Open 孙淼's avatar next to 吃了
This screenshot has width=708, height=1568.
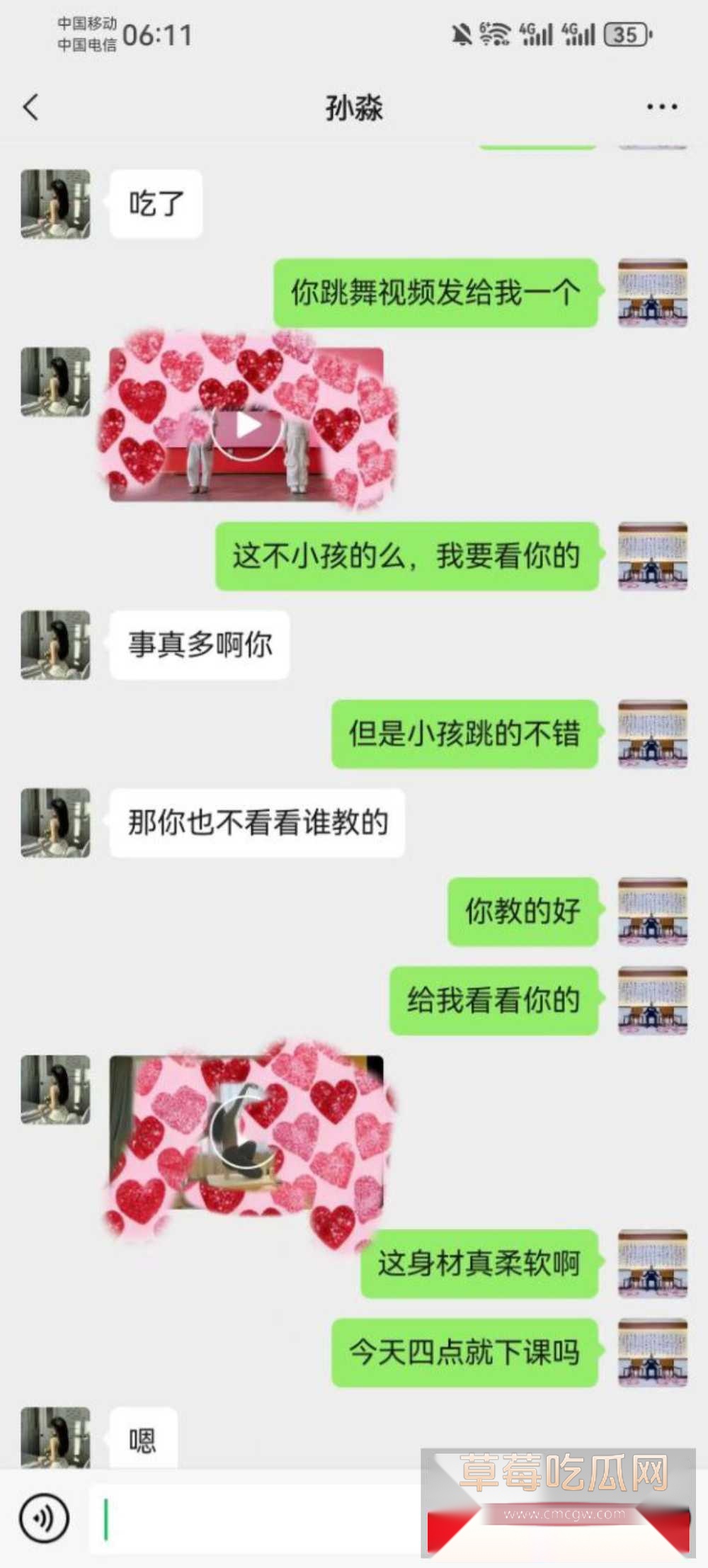click(55, 204)
